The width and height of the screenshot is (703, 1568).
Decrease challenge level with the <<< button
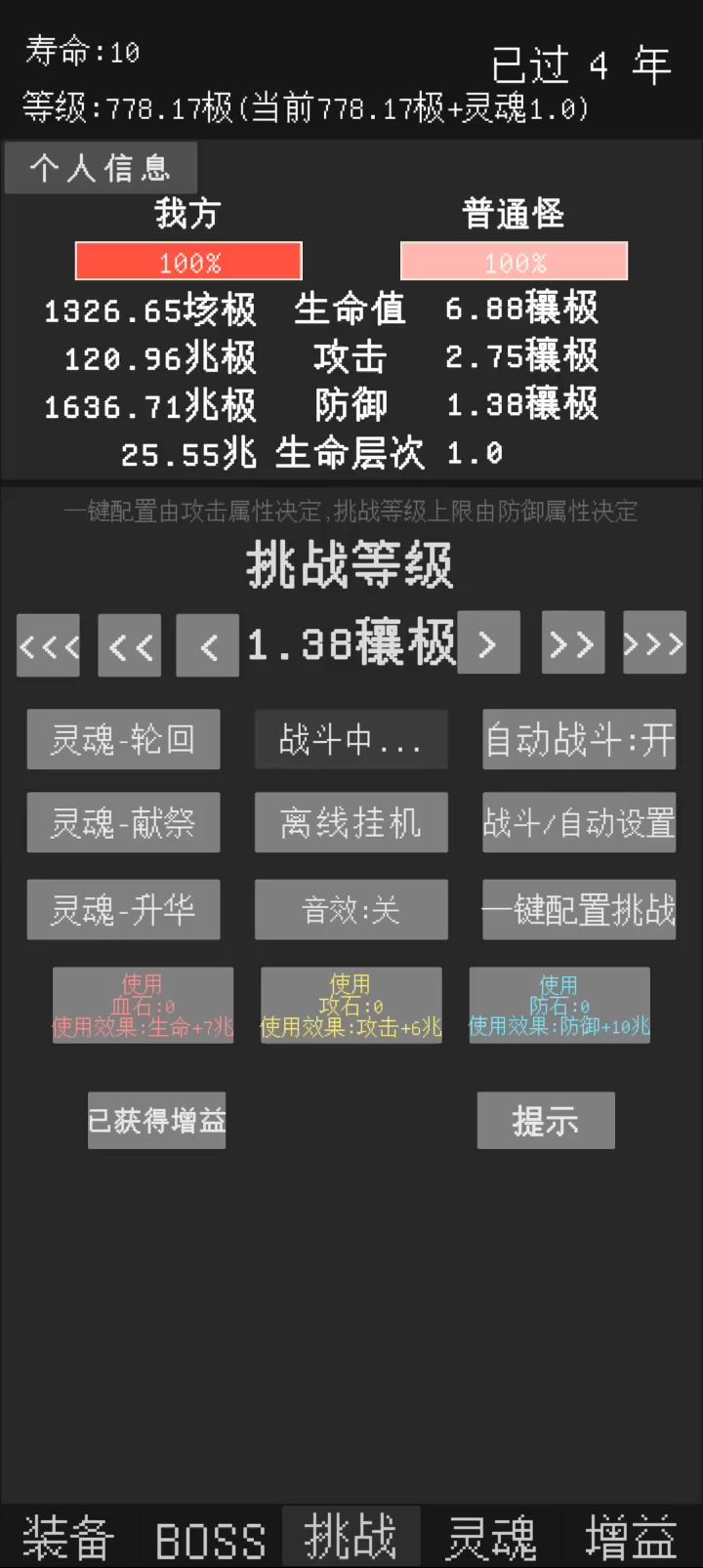(x=49, y=645)
